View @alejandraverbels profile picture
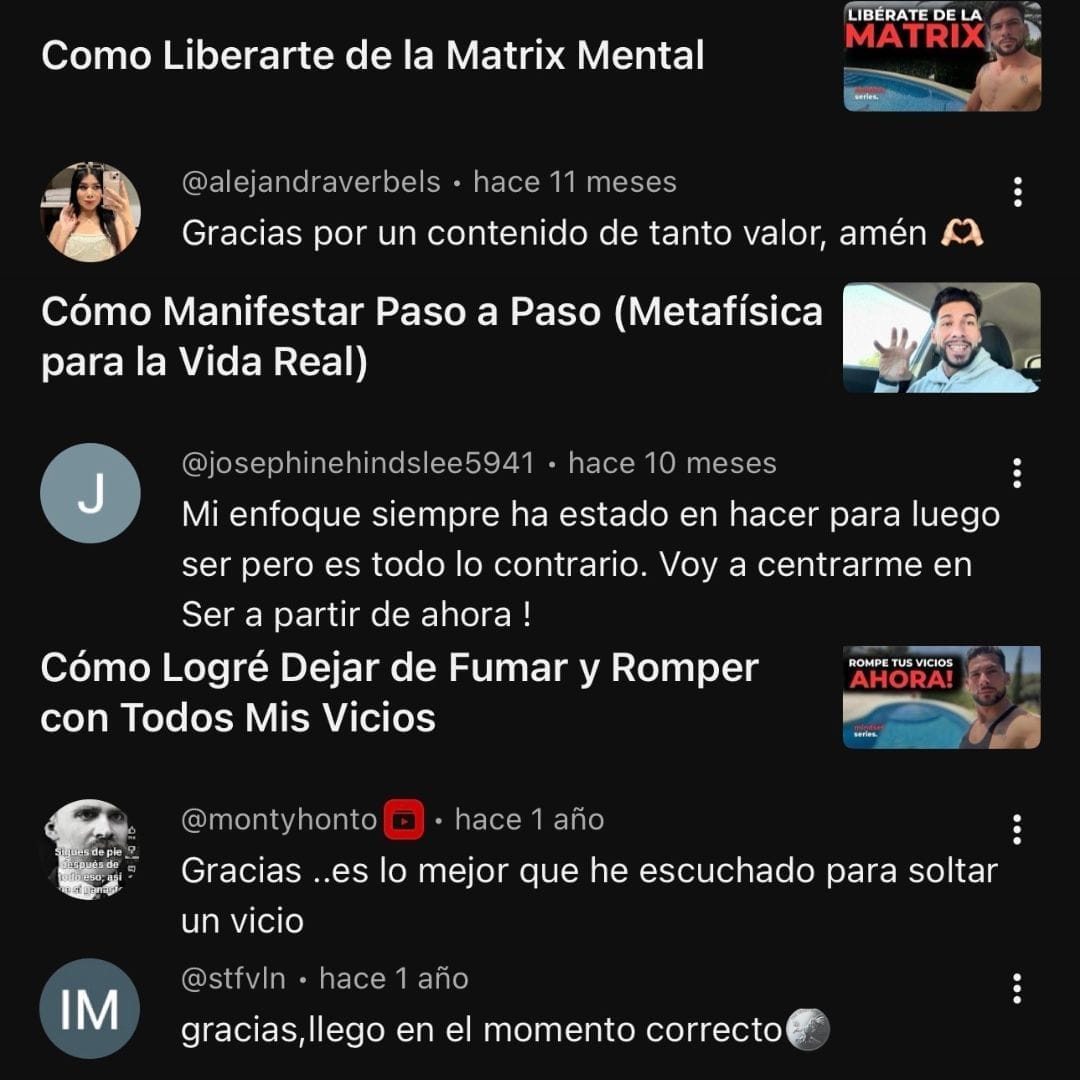This screenshot has width=1080, height=1080. pyautogui.click(x=90, y=212)
